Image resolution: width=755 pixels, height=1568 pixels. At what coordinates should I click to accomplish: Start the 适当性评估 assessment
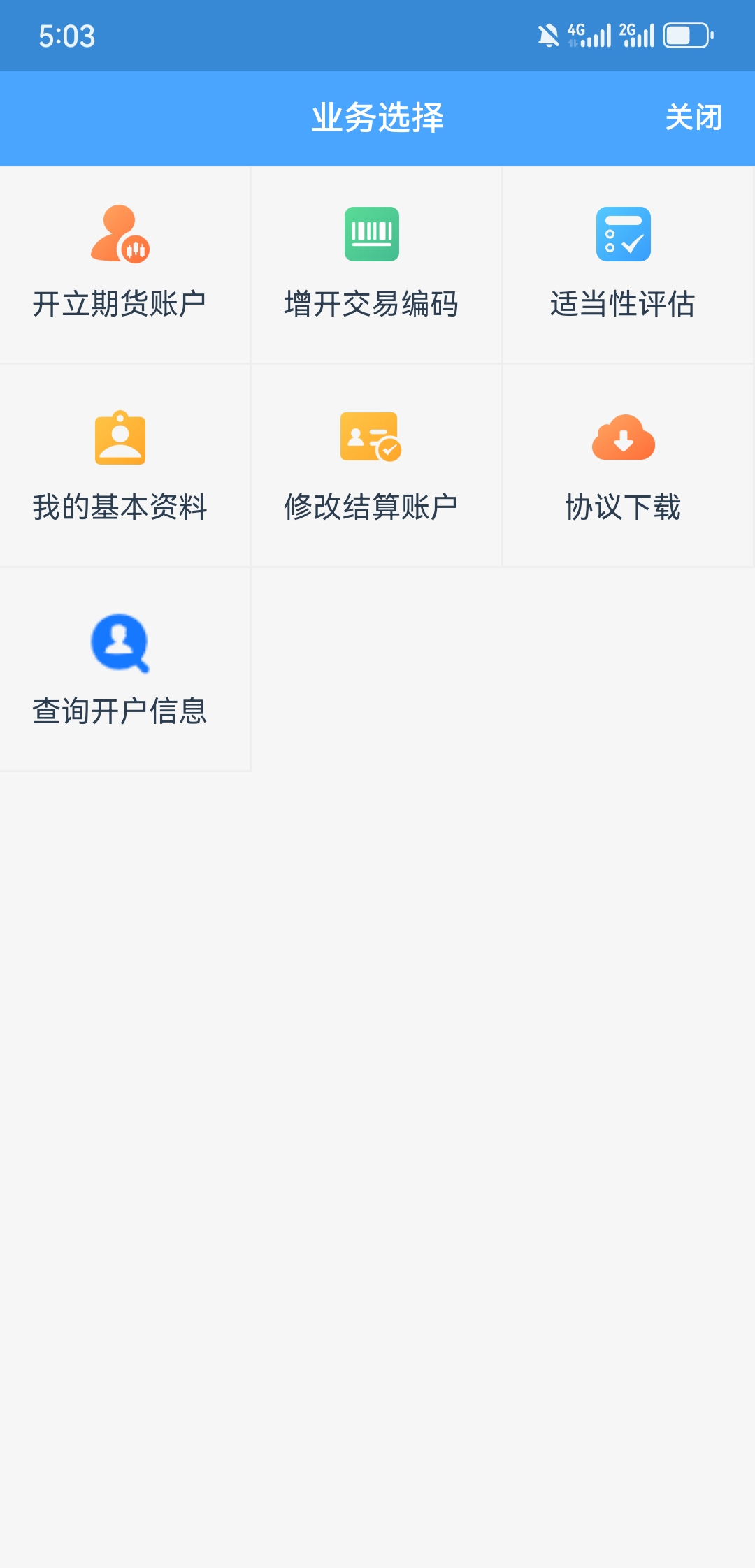tap(623, 264)
